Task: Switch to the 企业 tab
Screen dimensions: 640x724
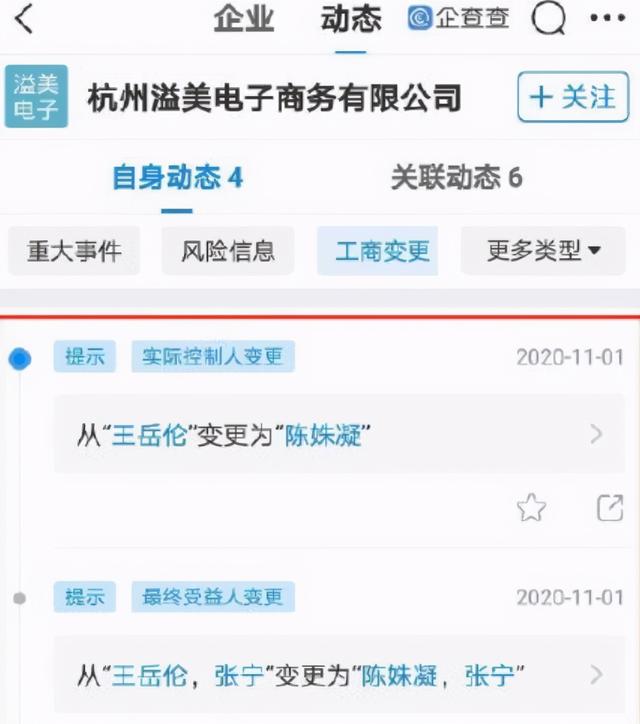Action: 243,19
